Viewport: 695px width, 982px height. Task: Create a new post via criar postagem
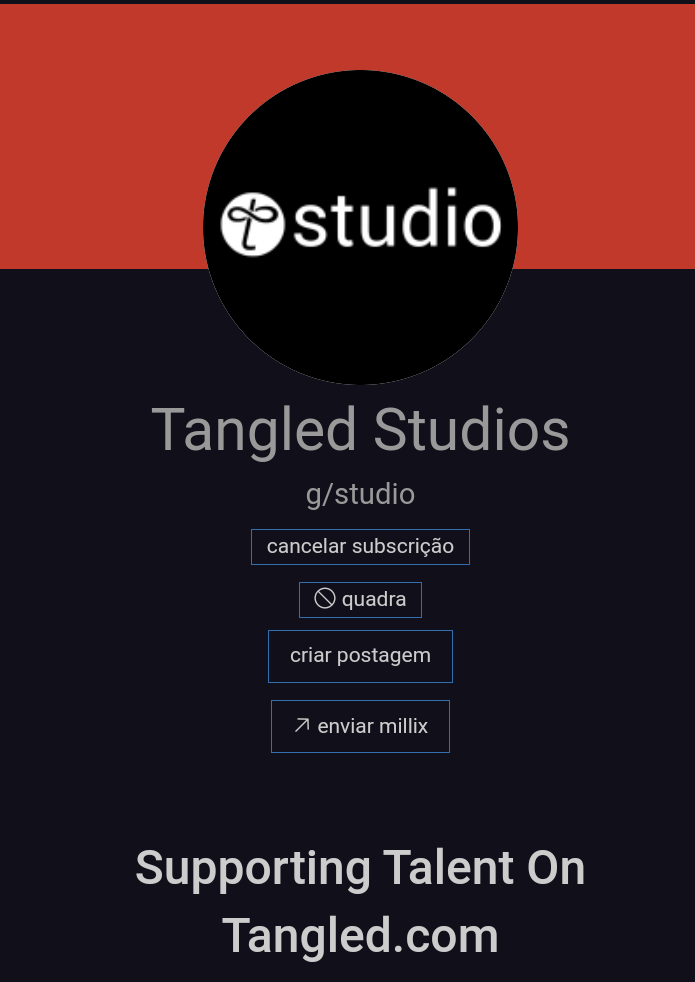pyautogui.click(x=360, y=656)
